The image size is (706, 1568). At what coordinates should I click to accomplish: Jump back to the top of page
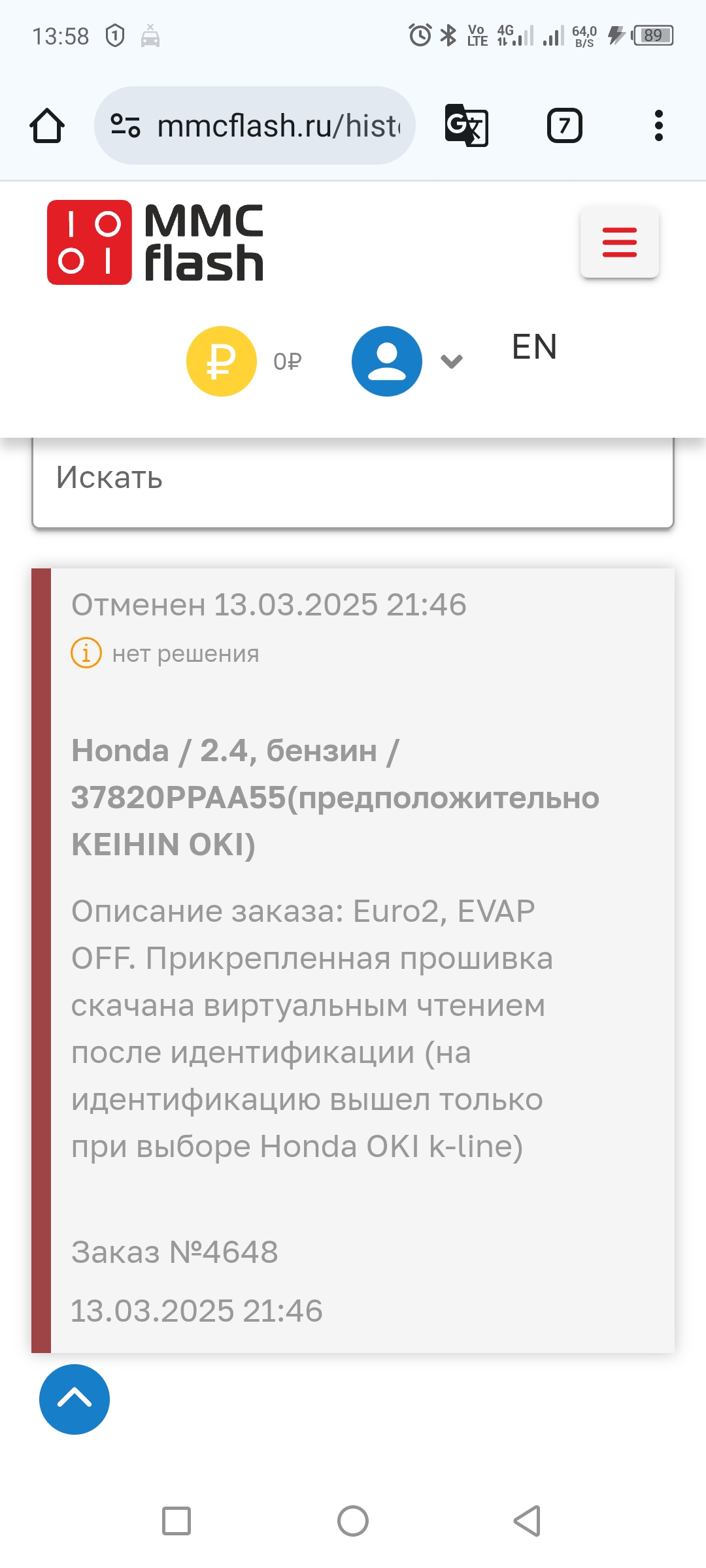click(x=75, y=1399)
